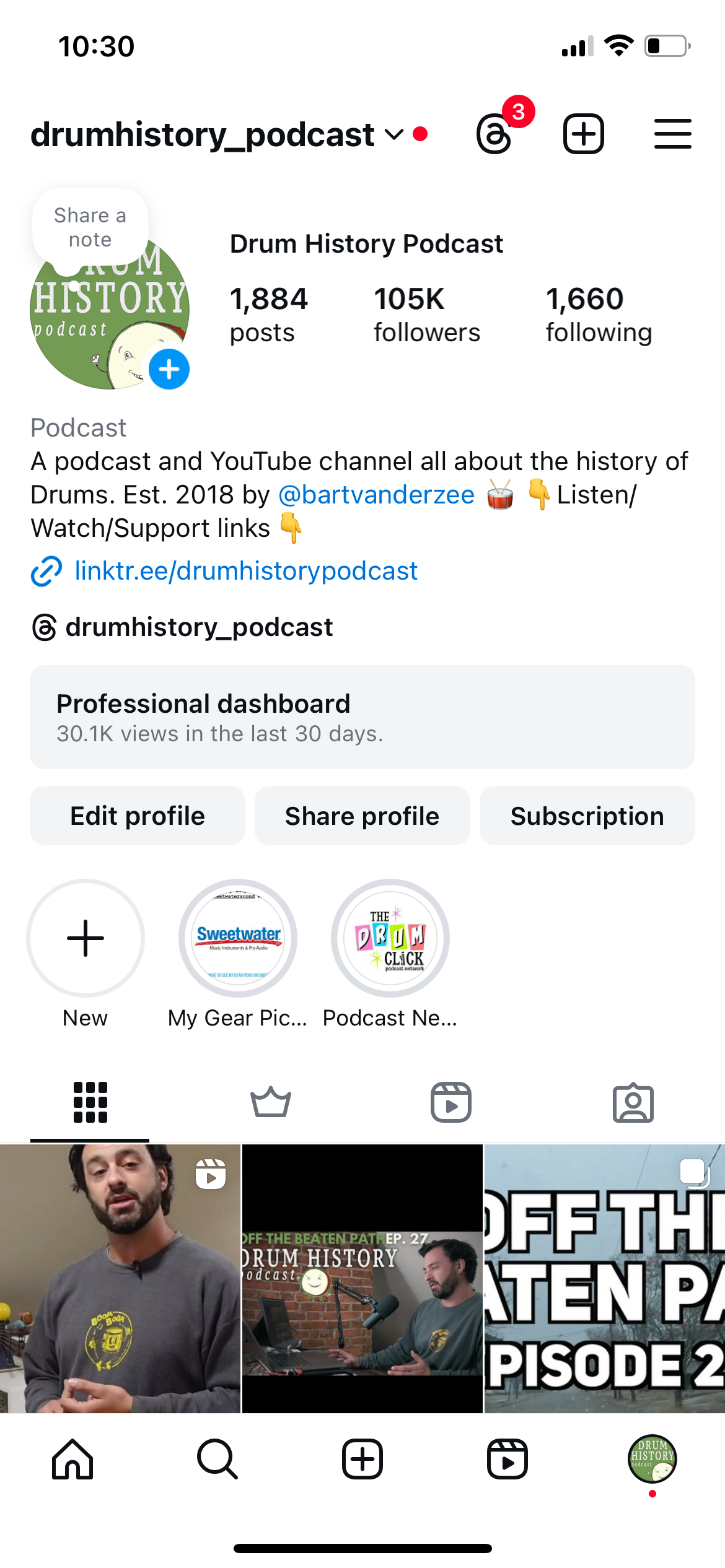725x1568 pixels.
Task: Tap the create new post plus icon in header
Action: point(583,134)
